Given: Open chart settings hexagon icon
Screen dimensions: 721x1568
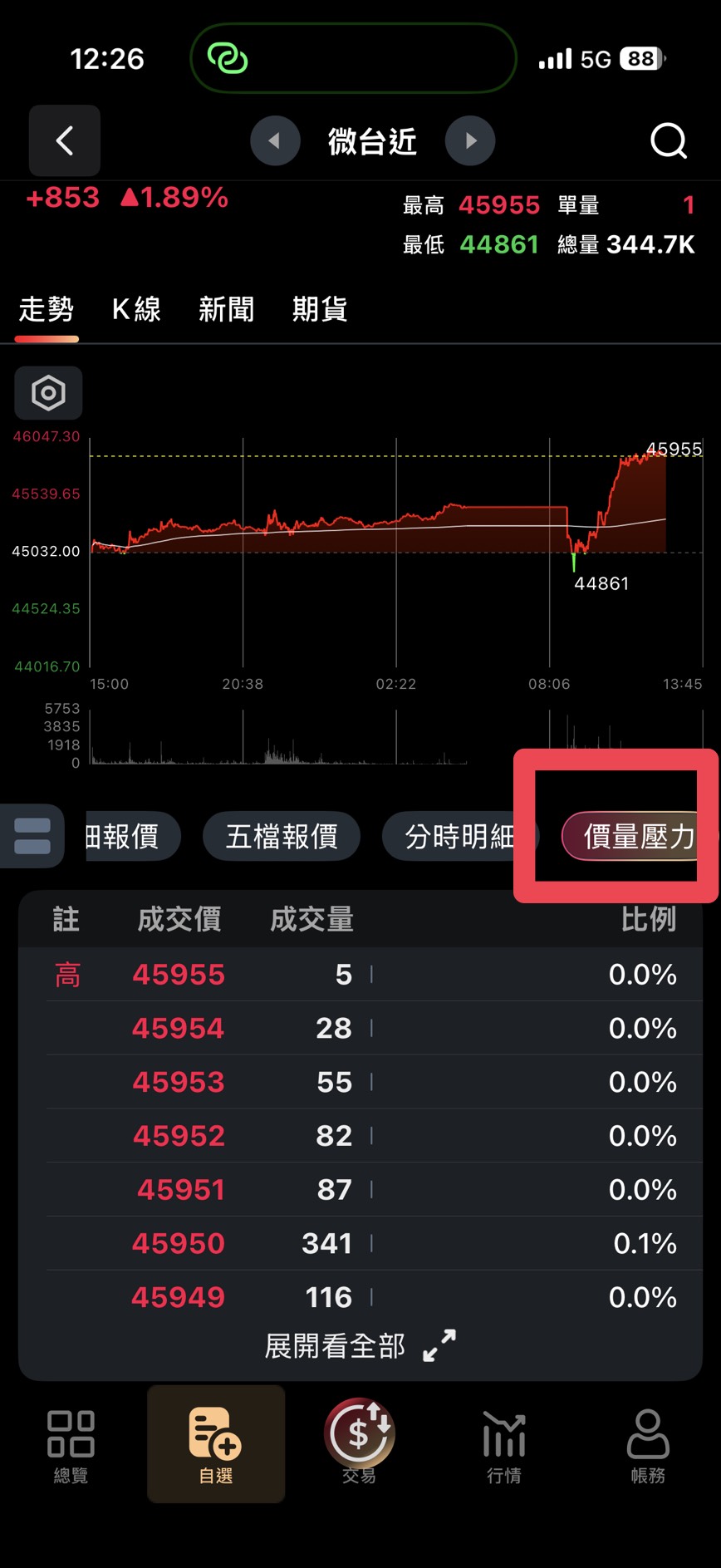Looking at the screenshot, I should click(48, 393).
